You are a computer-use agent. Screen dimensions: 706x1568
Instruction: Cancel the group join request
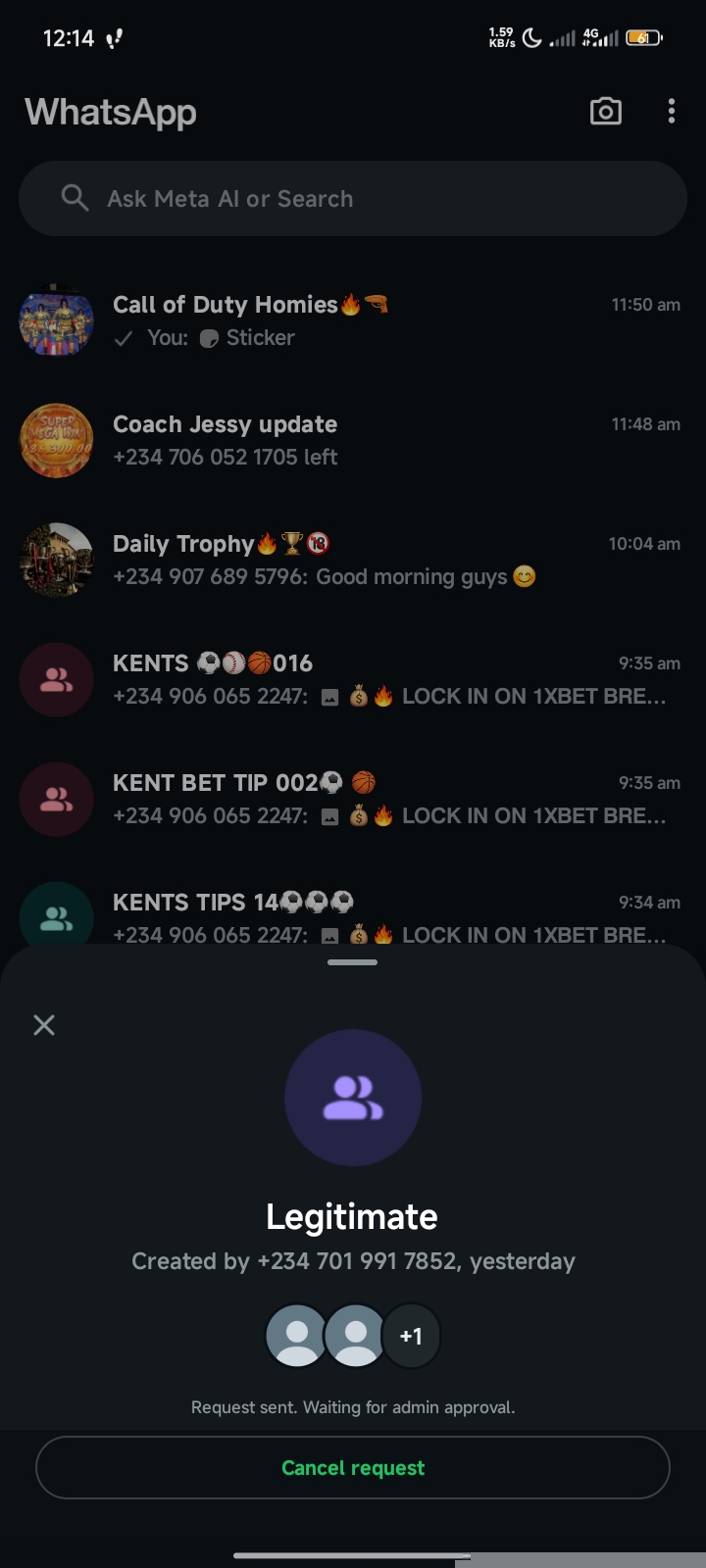point(353,1467)
